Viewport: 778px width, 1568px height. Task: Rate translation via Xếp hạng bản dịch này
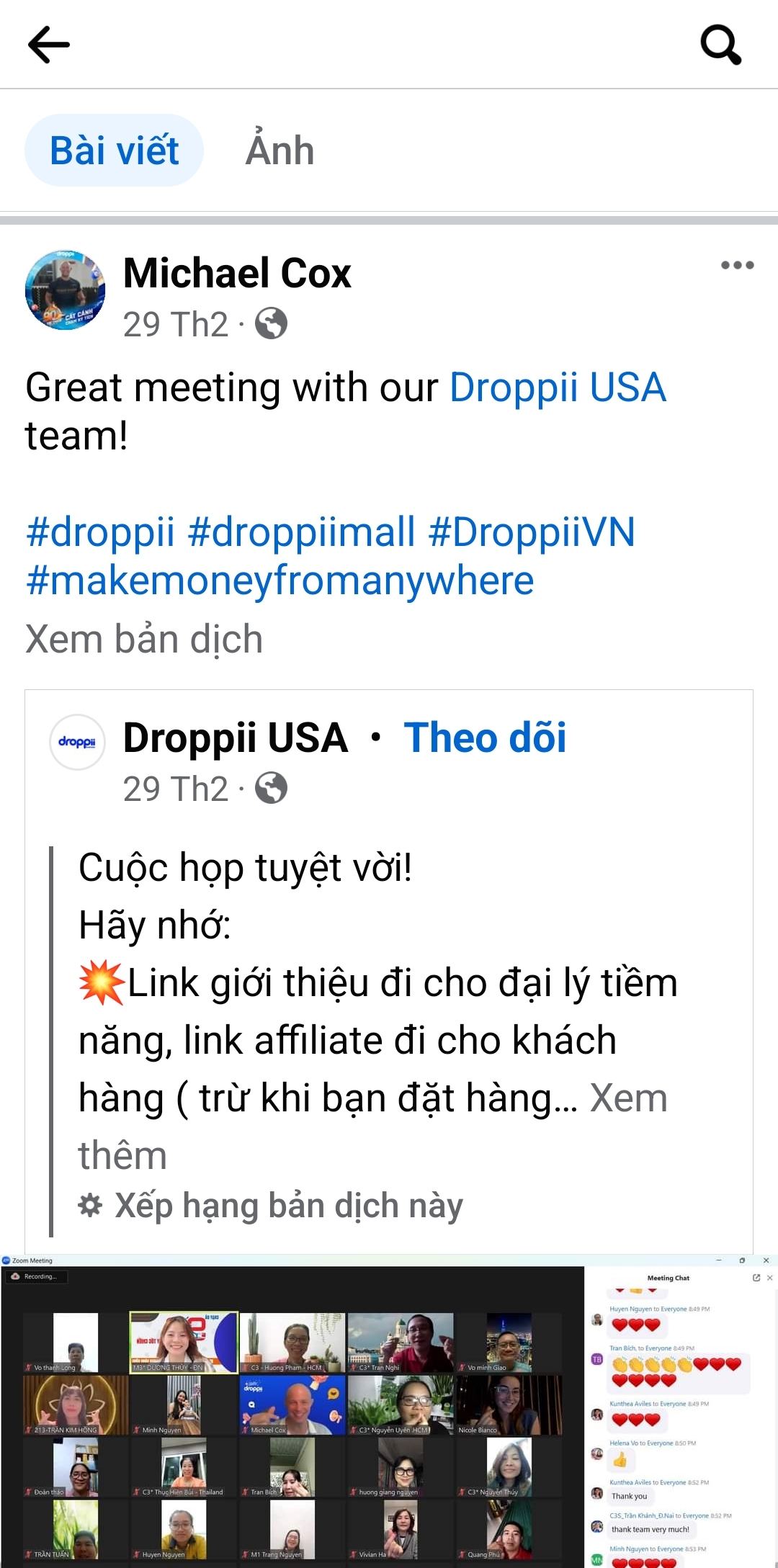[x=288, y=1206]
